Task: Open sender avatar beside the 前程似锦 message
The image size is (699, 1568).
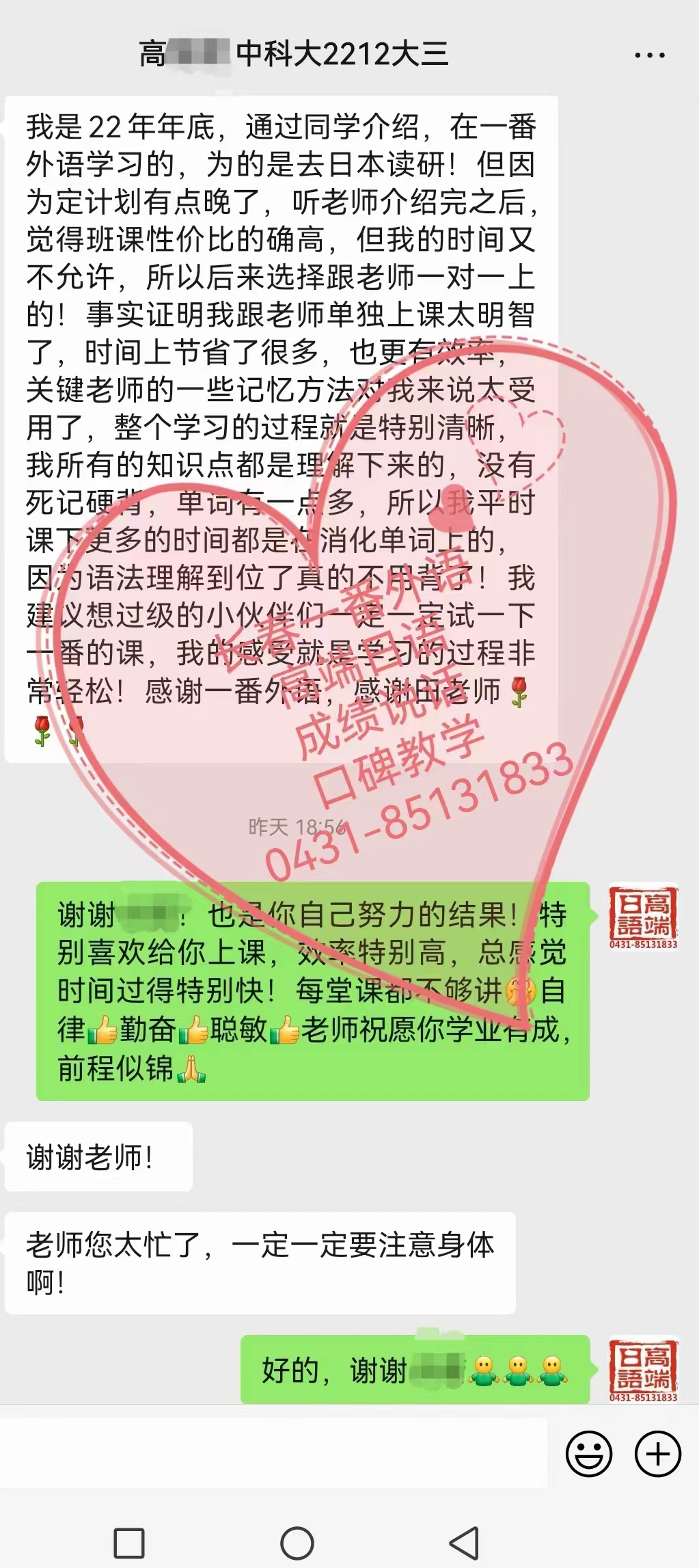Action: click(643, 915)
